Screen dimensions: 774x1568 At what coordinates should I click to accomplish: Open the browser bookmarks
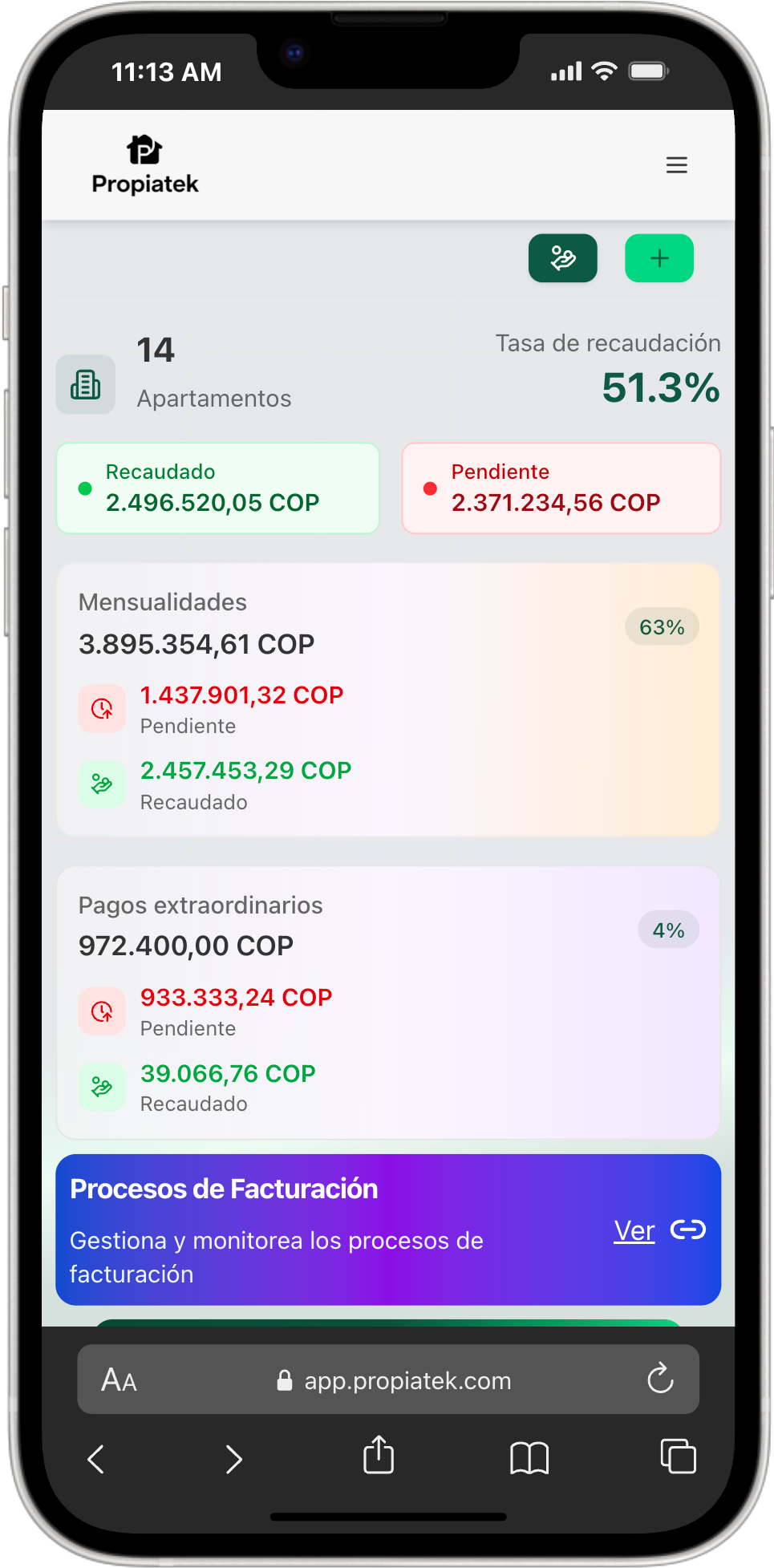529,1457
